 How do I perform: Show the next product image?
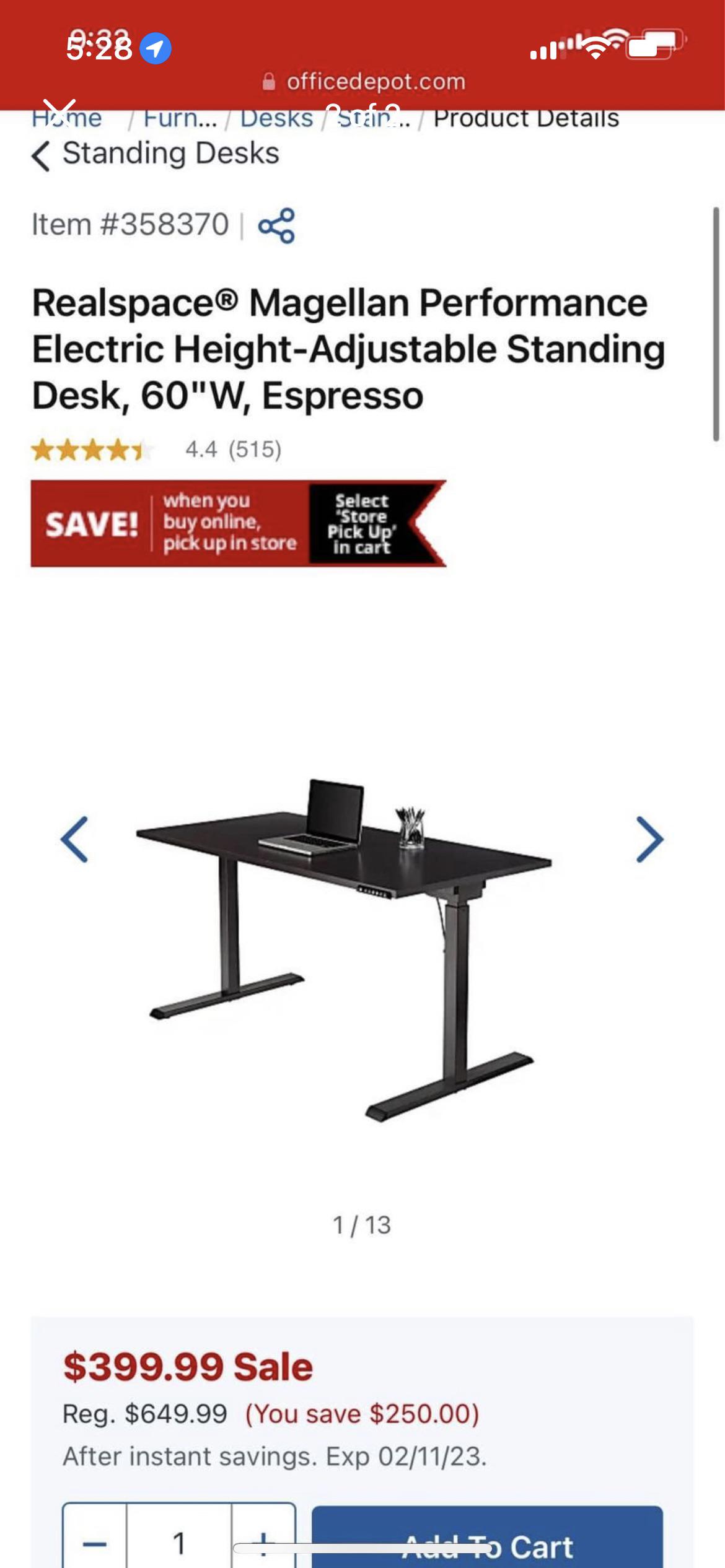649,840
